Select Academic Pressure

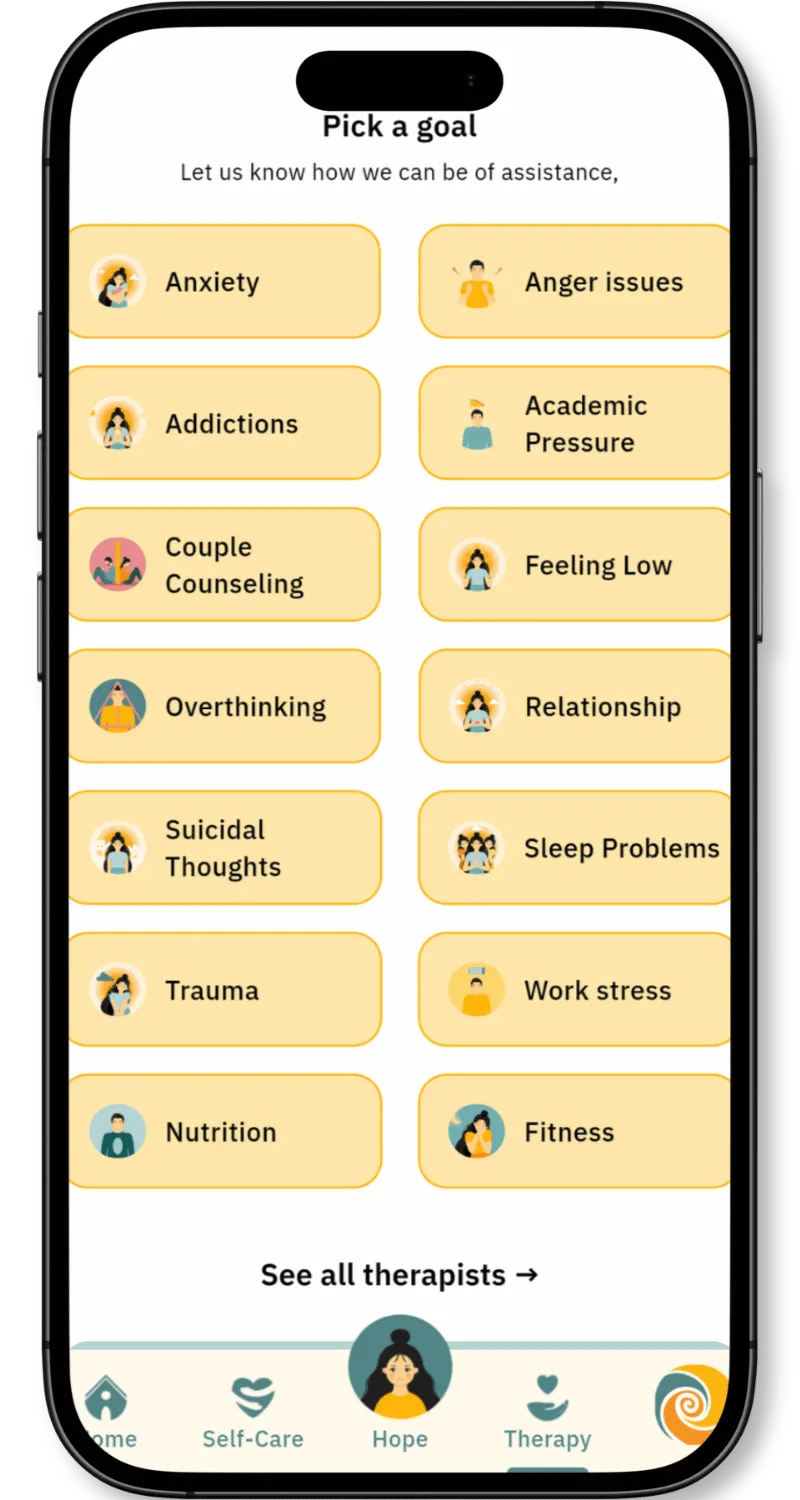[575, 423]
